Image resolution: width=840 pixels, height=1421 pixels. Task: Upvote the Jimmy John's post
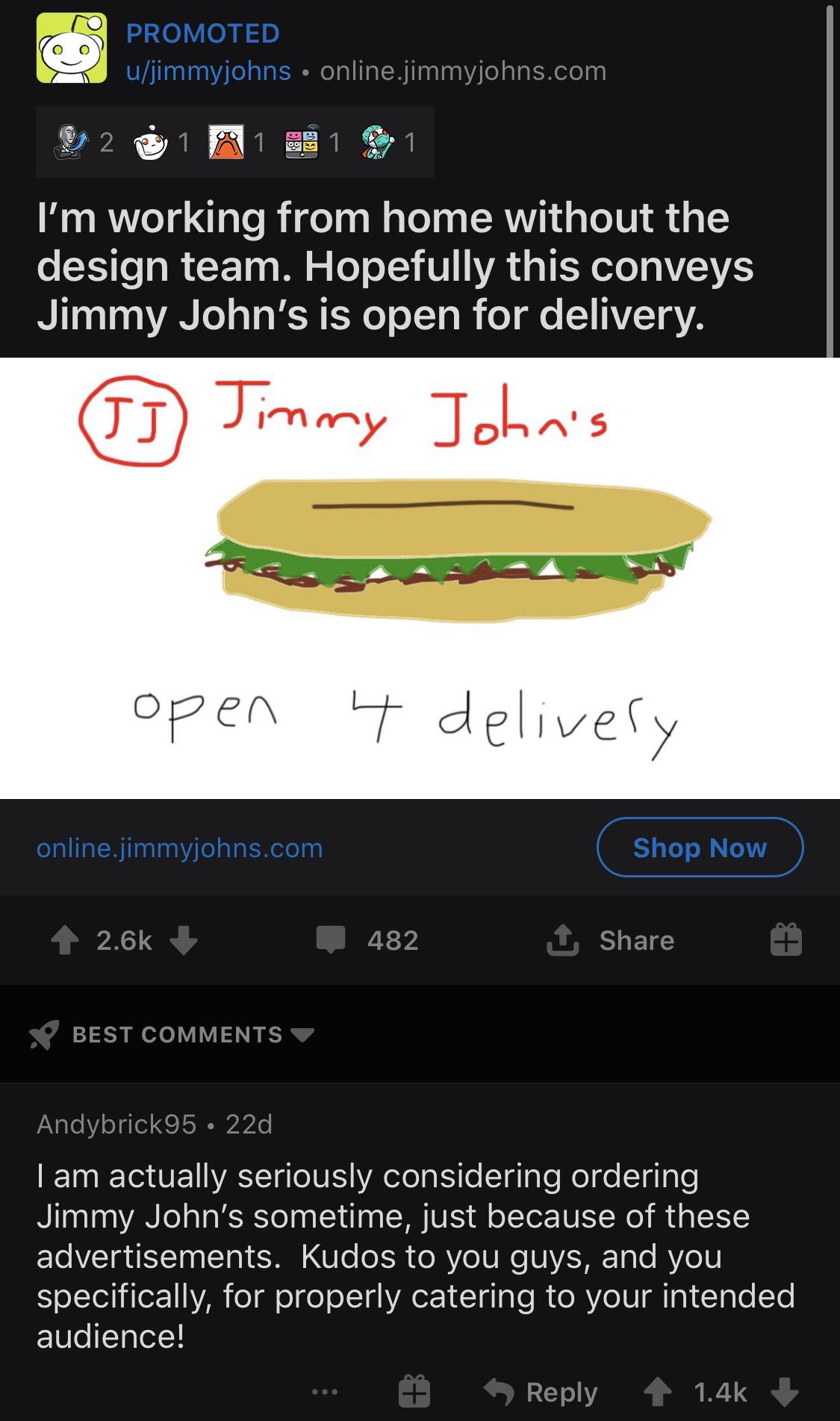[65, 940]
